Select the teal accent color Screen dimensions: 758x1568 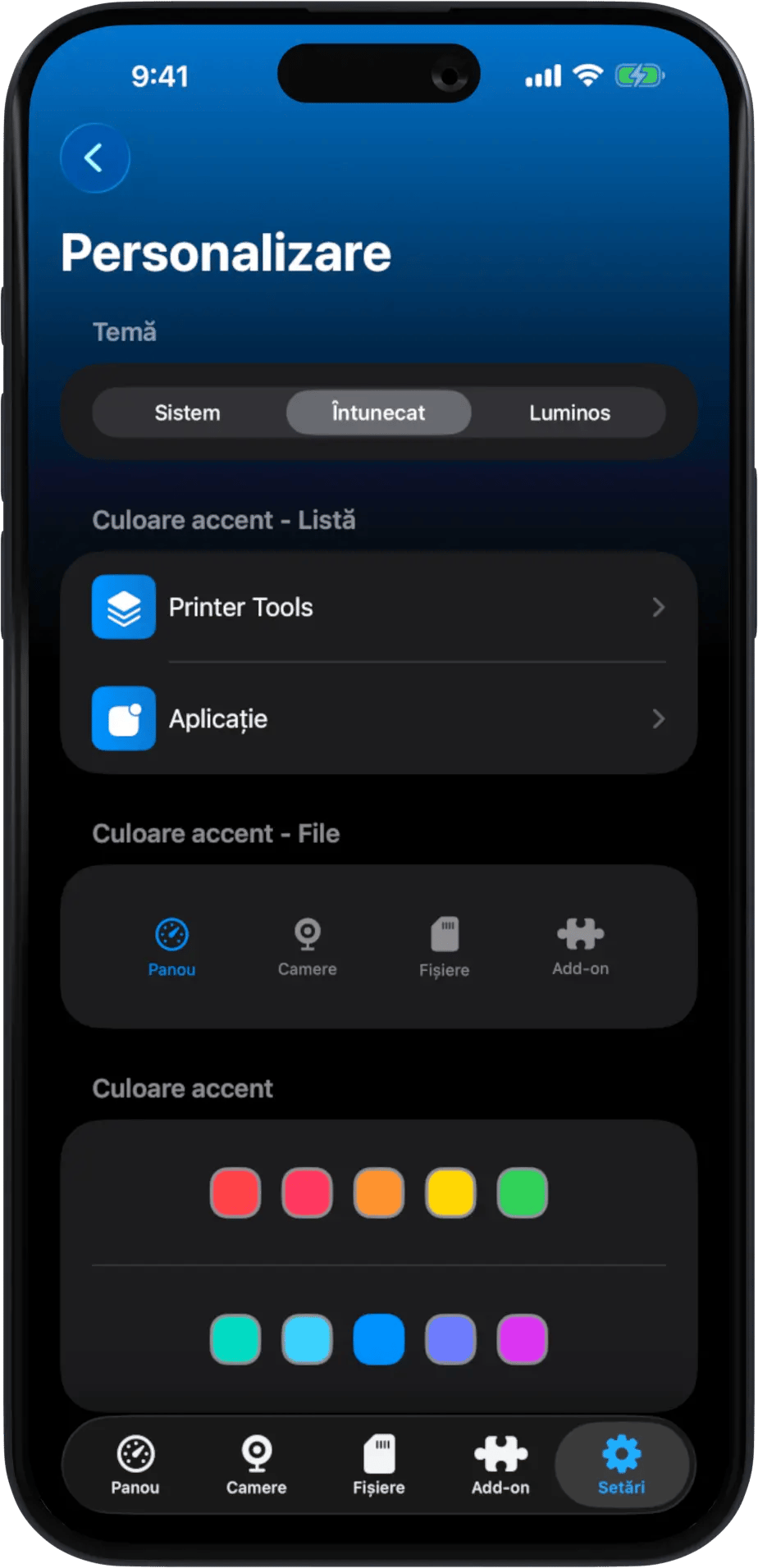235,1339
